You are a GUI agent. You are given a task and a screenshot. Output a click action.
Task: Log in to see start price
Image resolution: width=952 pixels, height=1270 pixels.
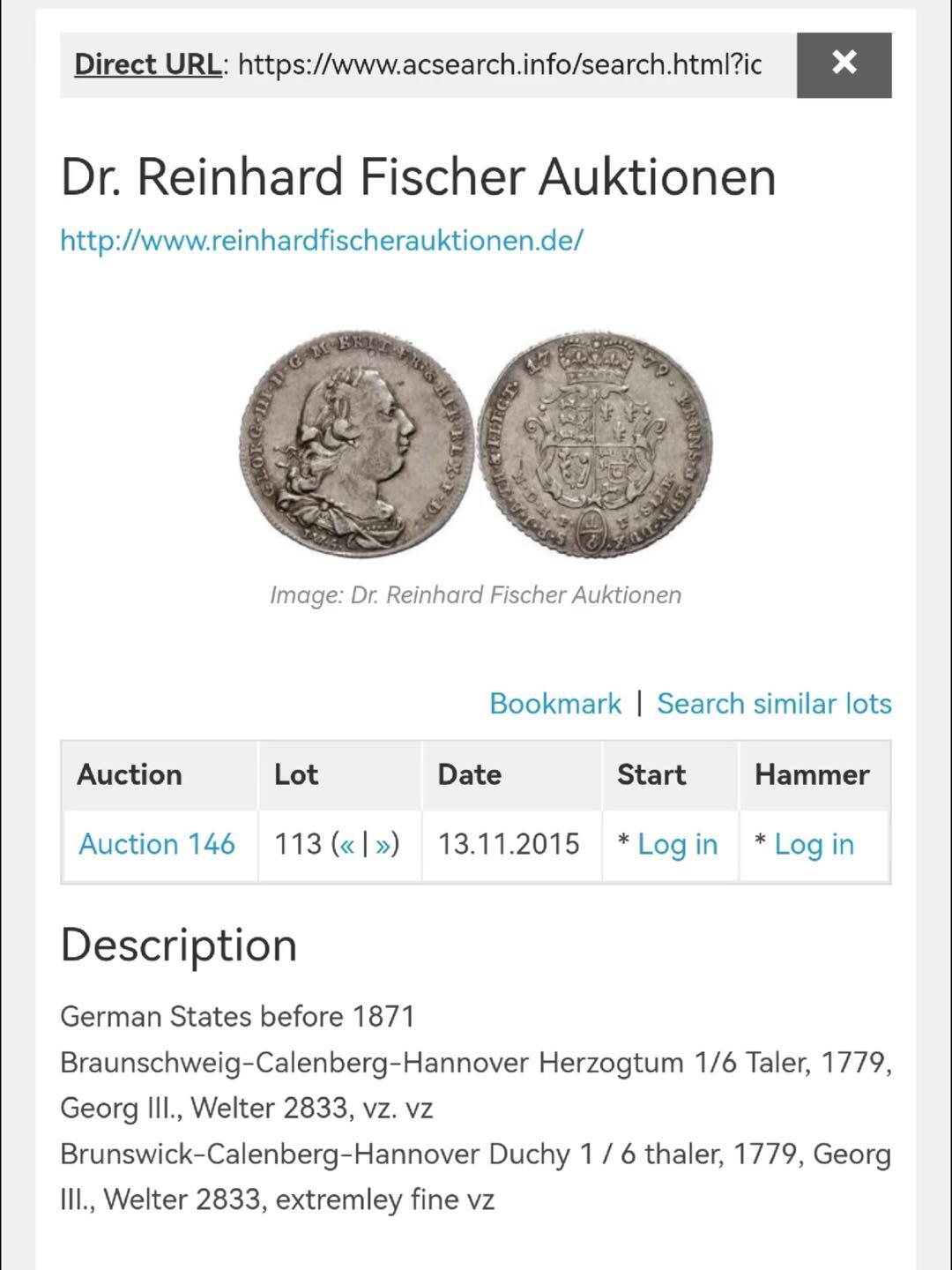(x=677, y=845)
